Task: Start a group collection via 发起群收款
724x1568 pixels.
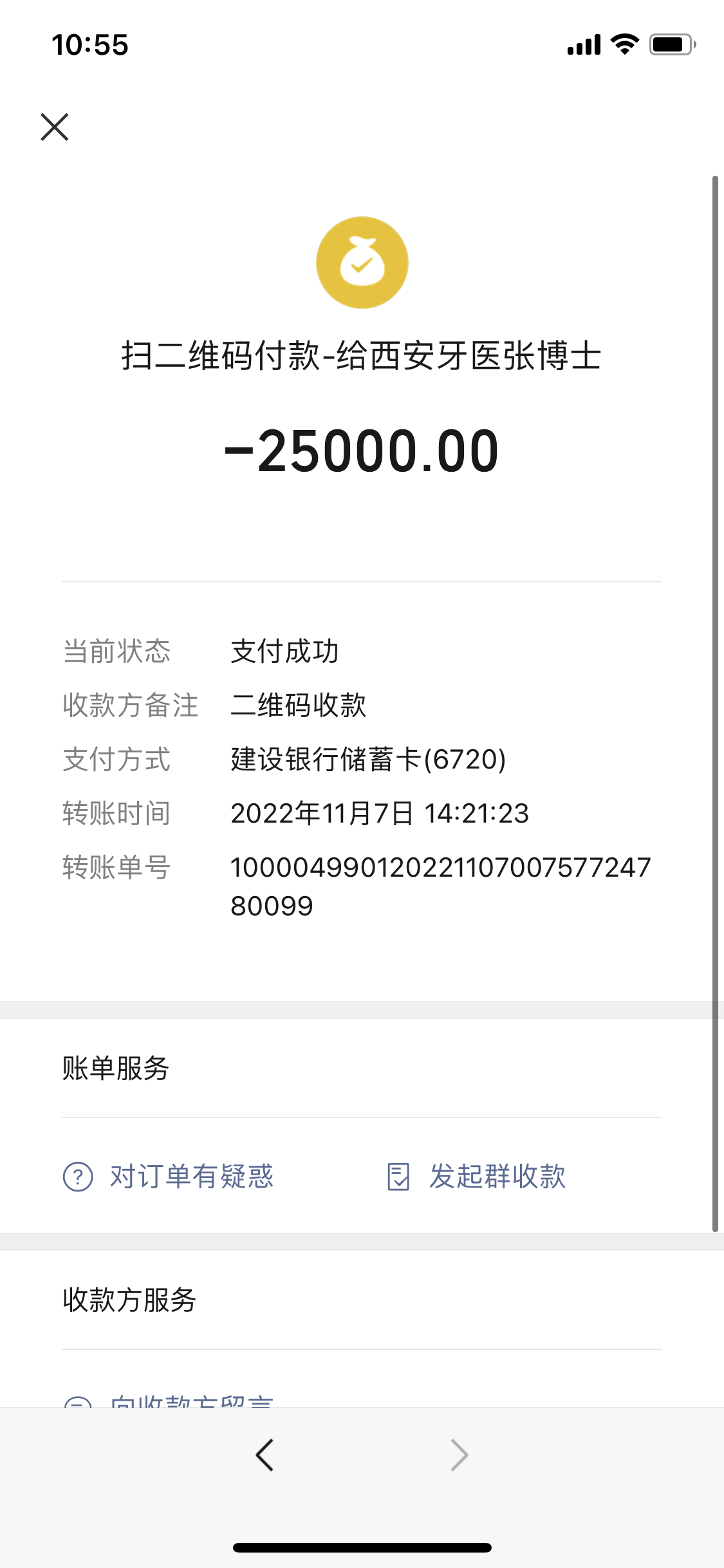Action: pyautogui.click(x=477, y=1177)
